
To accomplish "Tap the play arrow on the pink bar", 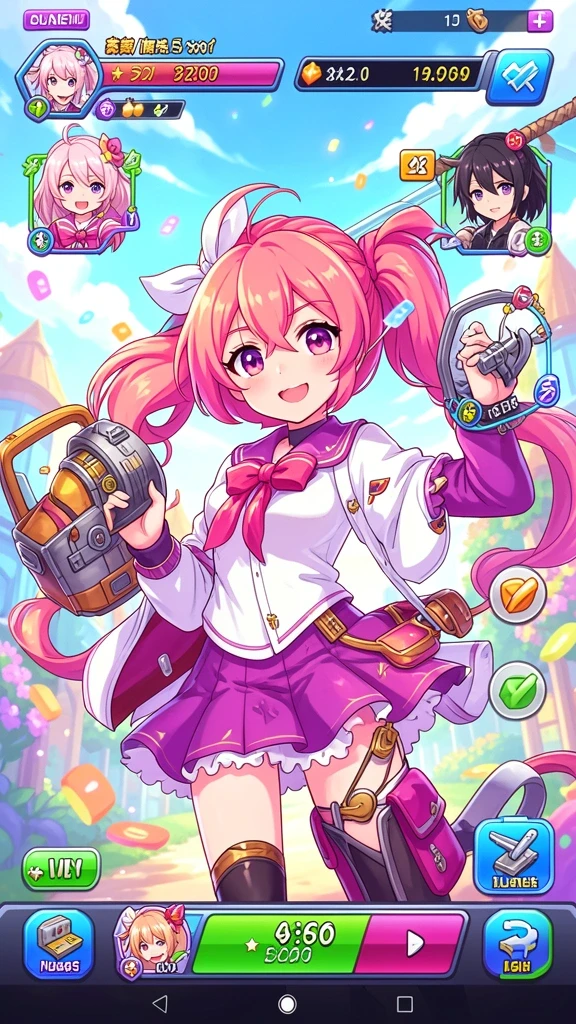I will click(415, 943).
